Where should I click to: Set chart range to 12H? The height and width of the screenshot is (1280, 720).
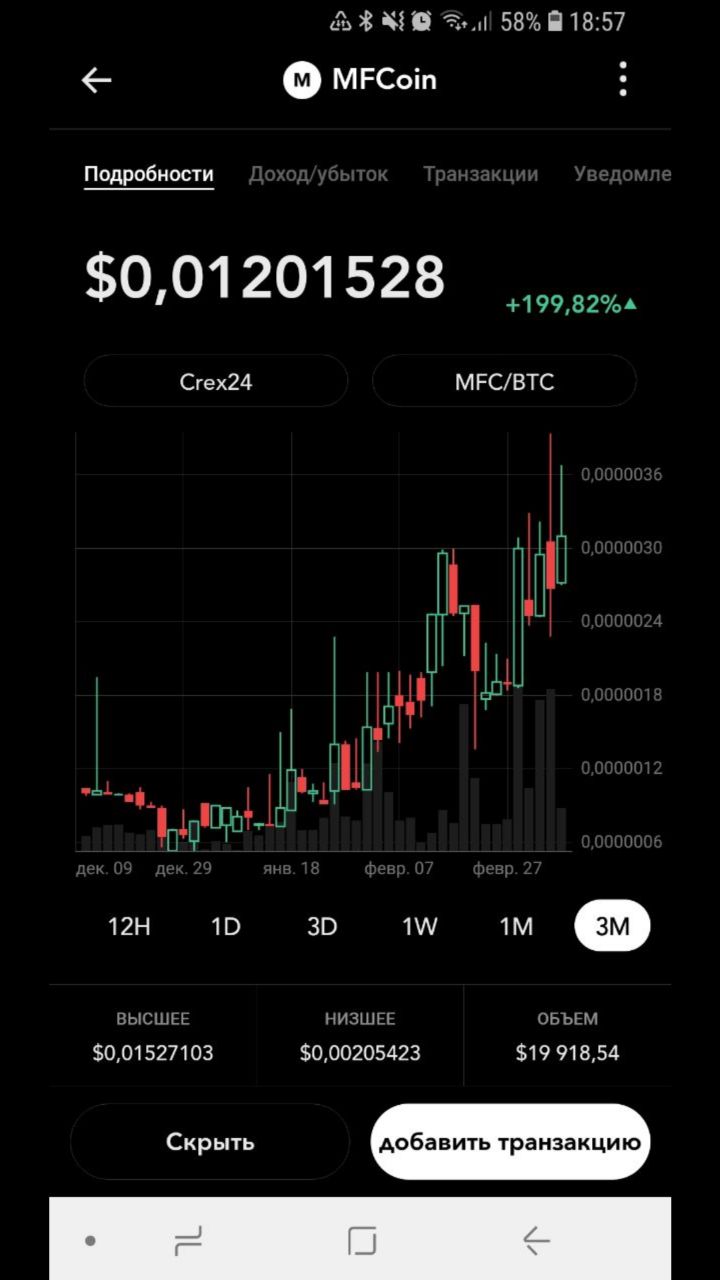click(129, 926)
